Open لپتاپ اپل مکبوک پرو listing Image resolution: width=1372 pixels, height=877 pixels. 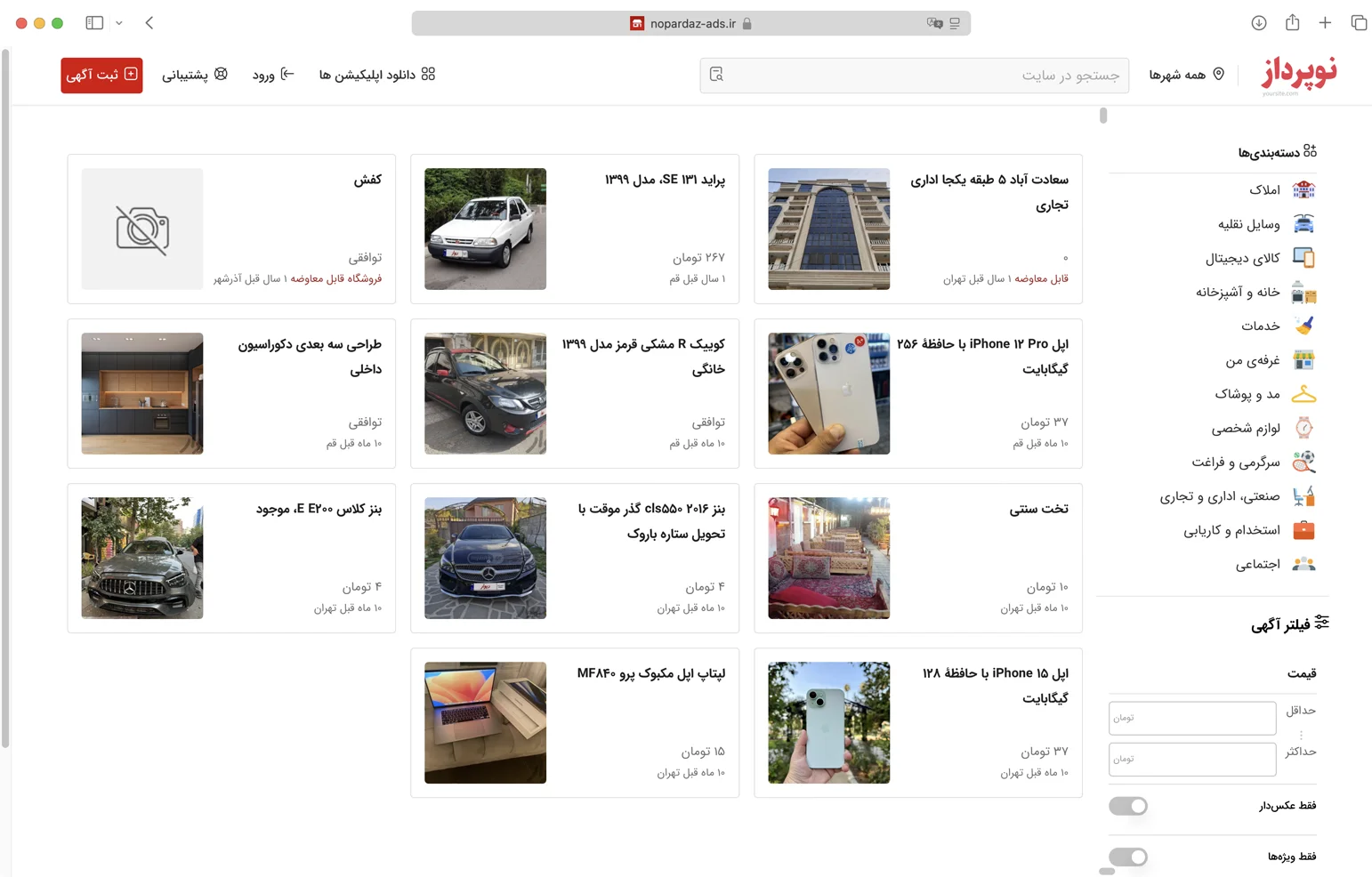coord(575,722)
